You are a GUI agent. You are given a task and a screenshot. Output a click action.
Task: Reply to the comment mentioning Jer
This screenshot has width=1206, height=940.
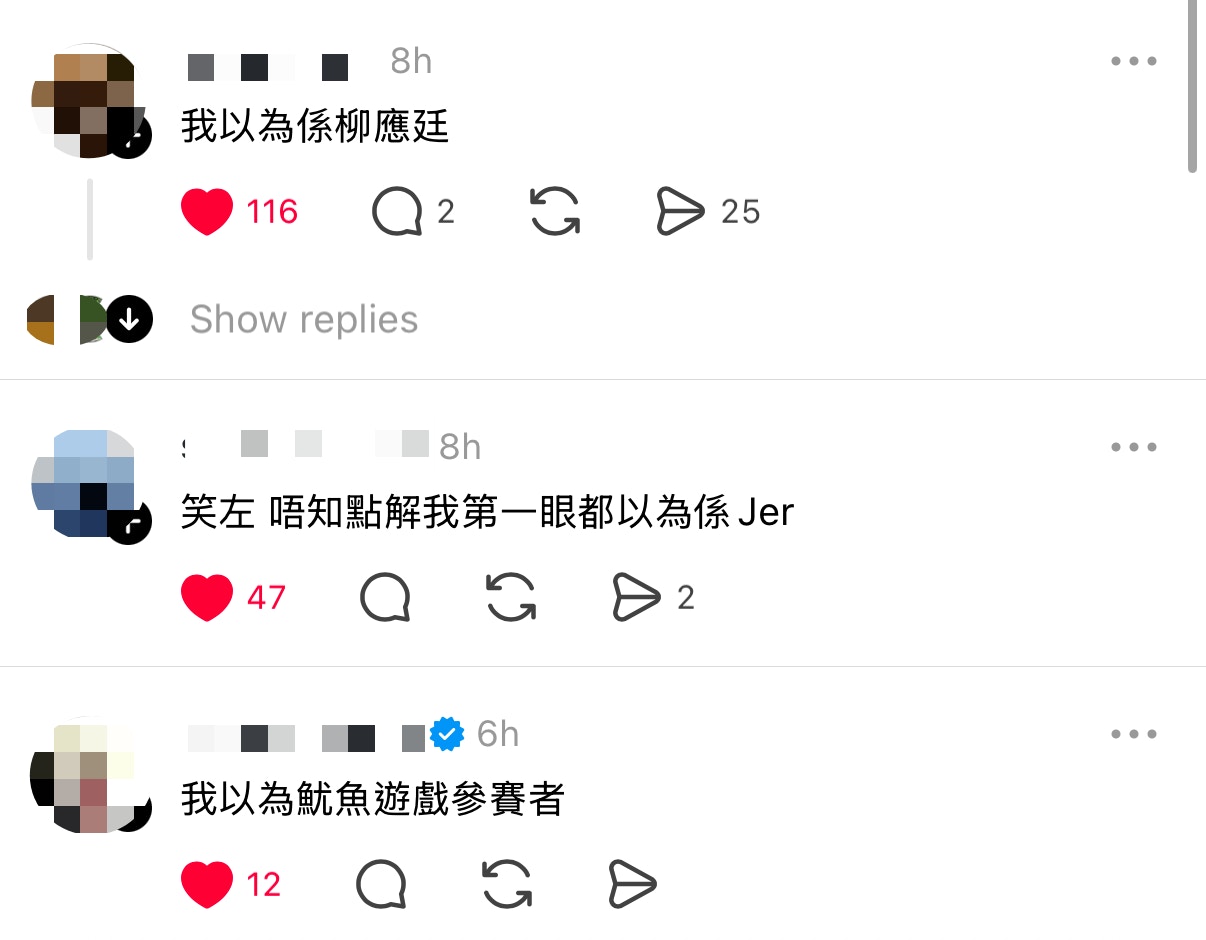(385, 598)
